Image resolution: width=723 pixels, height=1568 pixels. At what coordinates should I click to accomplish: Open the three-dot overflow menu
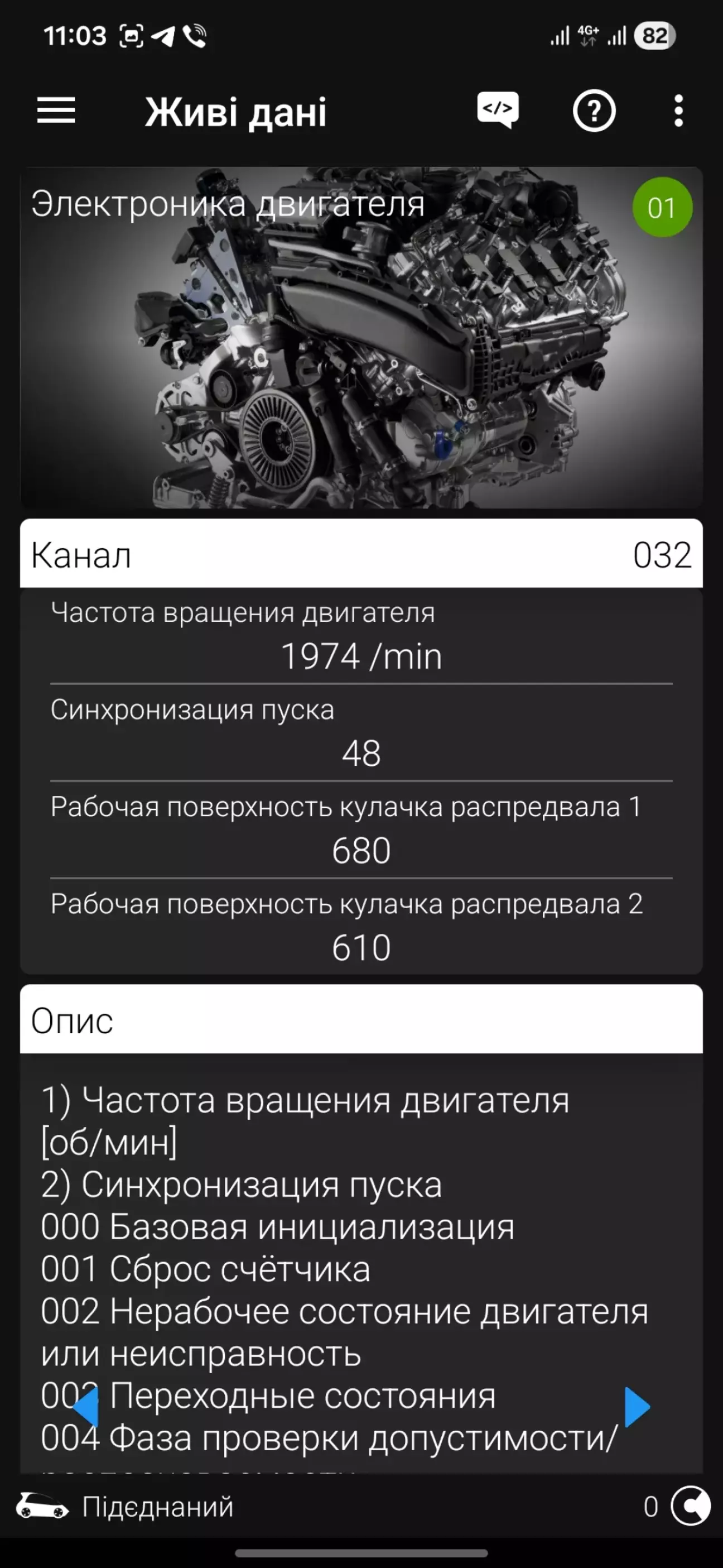tap(678, 111)
